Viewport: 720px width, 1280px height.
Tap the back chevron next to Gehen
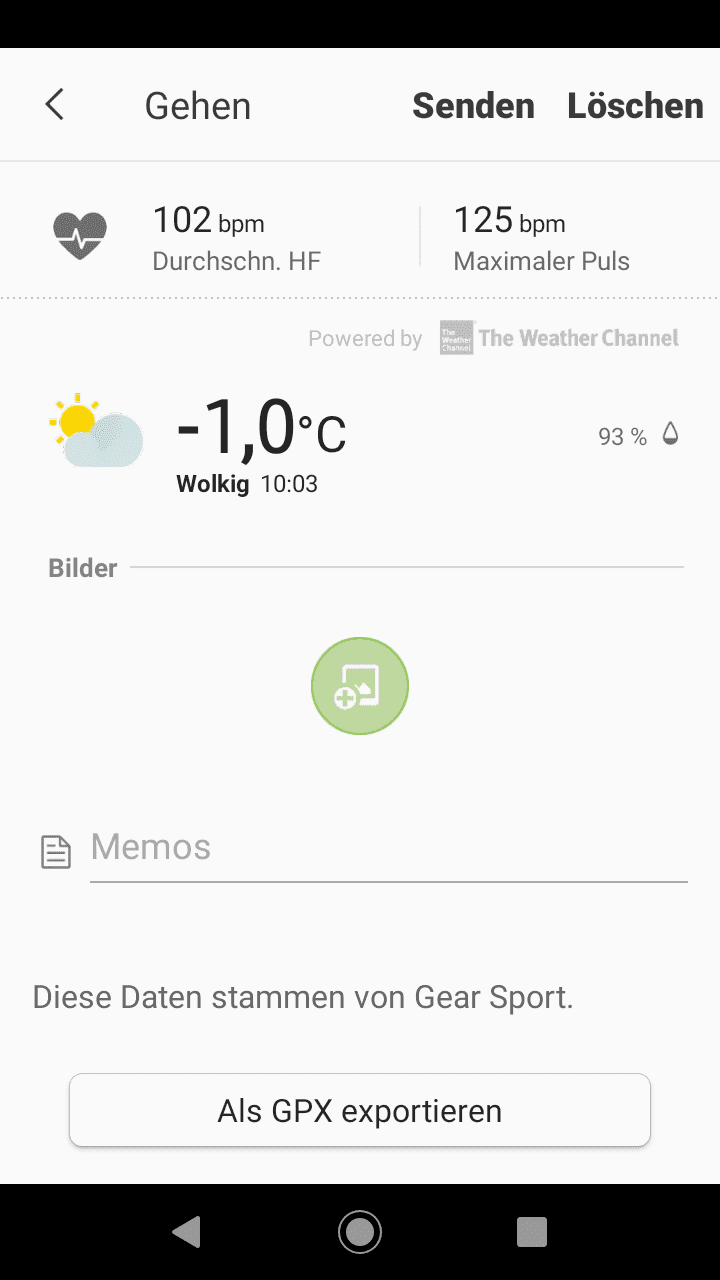54,104
